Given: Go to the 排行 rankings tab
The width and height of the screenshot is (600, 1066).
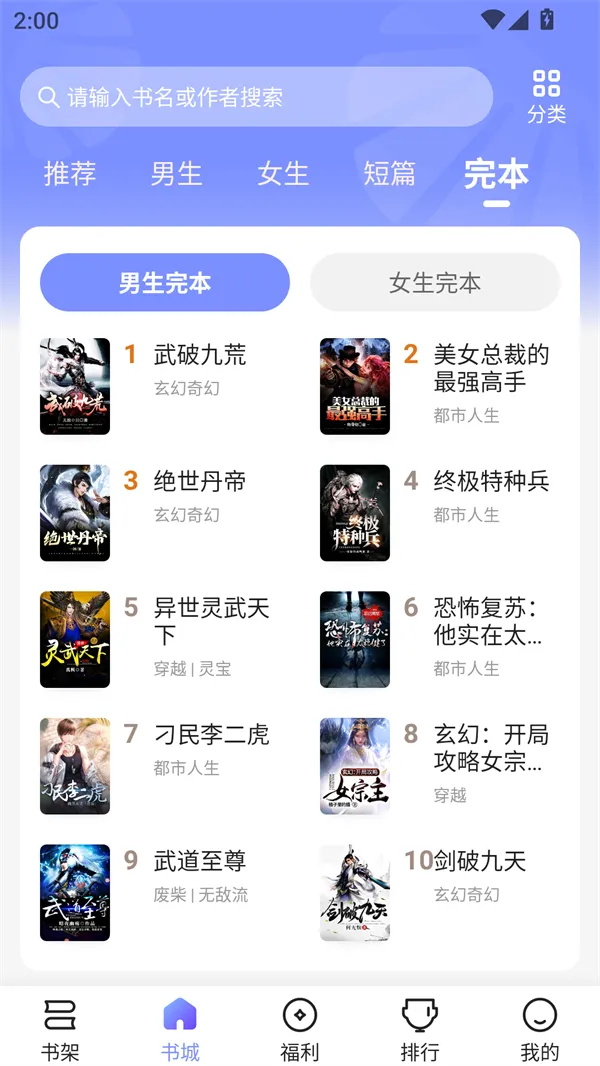Looking at the screenshot, I should pyautogui.click(x=420, y=1029).
